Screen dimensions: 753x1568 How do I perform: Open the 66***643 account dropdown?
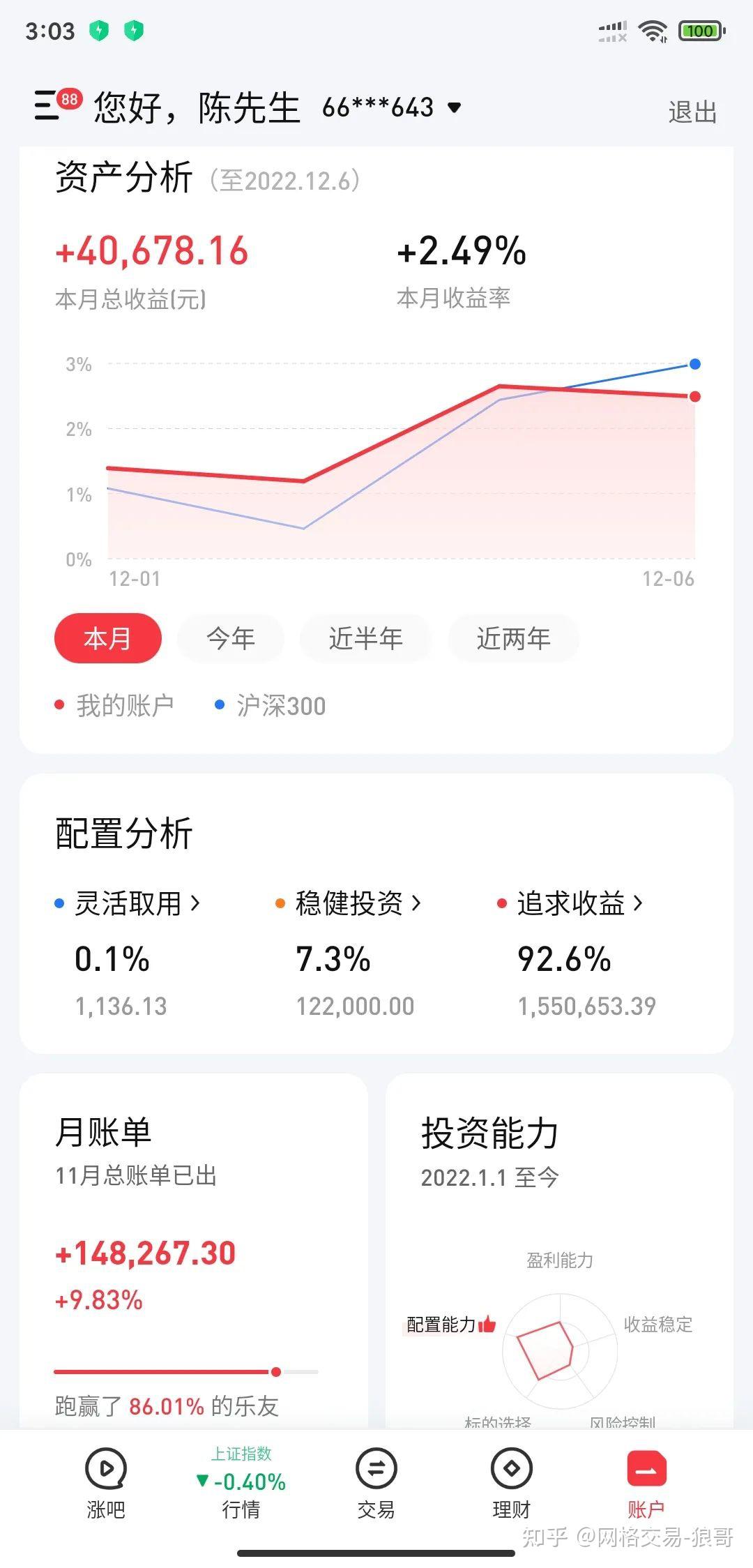coord(390,107)
